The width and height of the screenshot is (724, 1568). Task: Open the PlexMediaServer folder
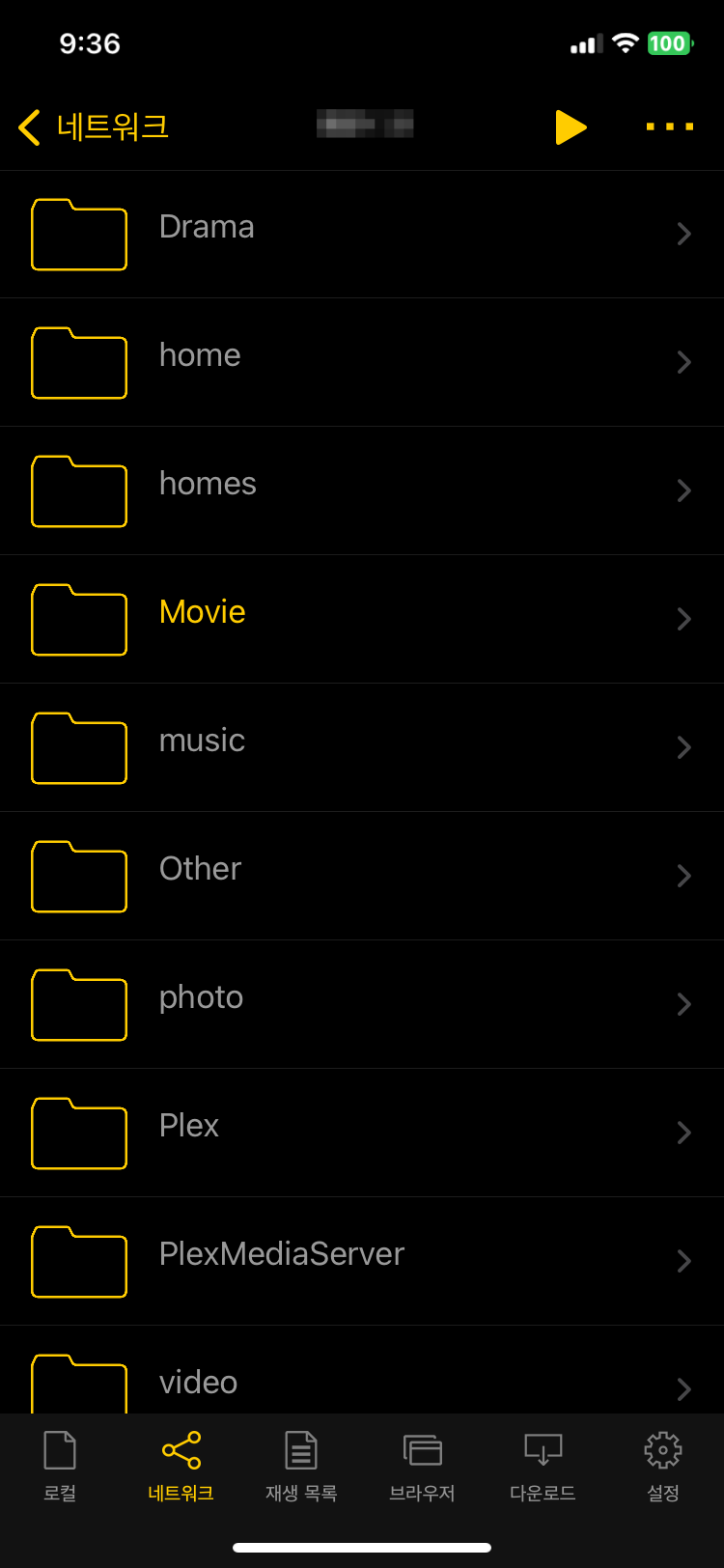coord(361,1261)
